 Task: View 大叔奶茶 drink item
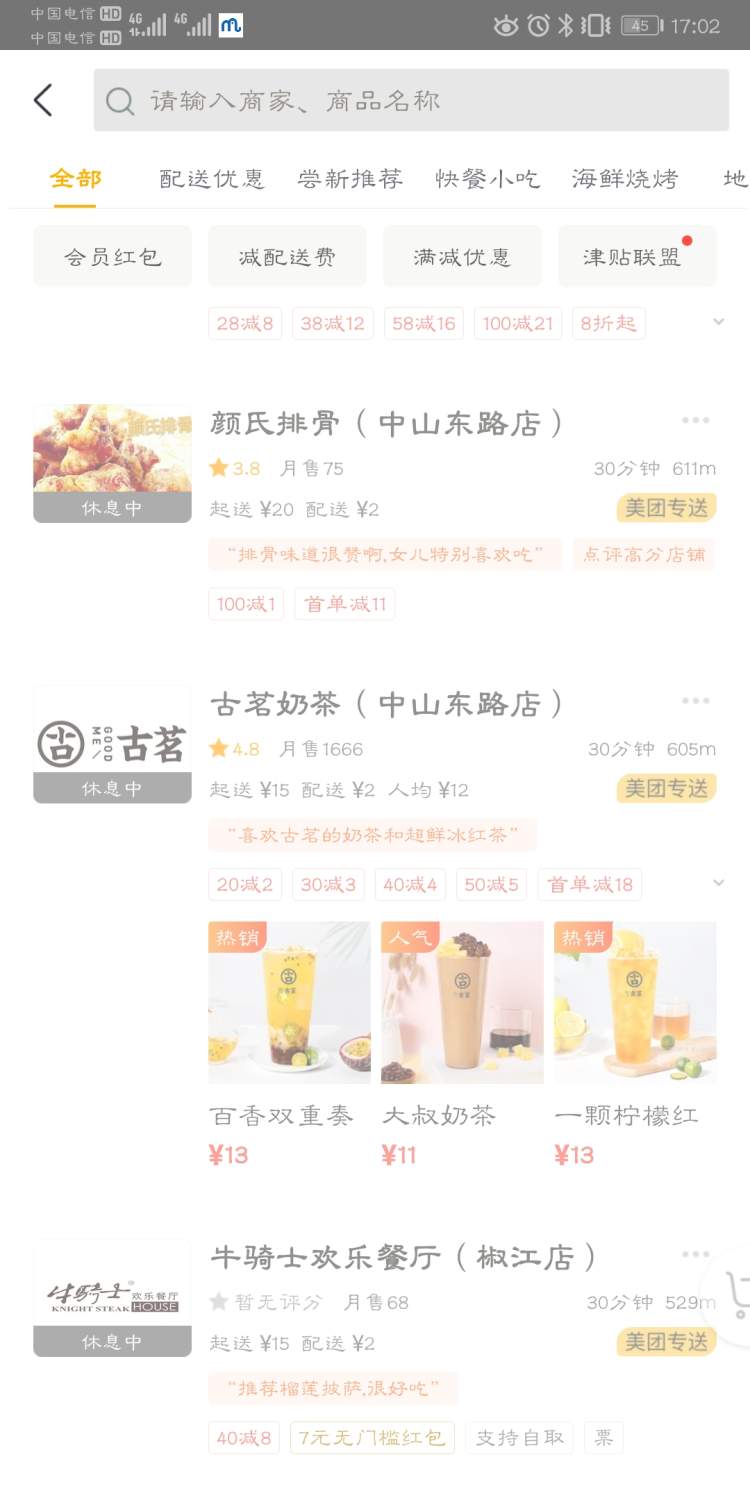point(462,1003)
